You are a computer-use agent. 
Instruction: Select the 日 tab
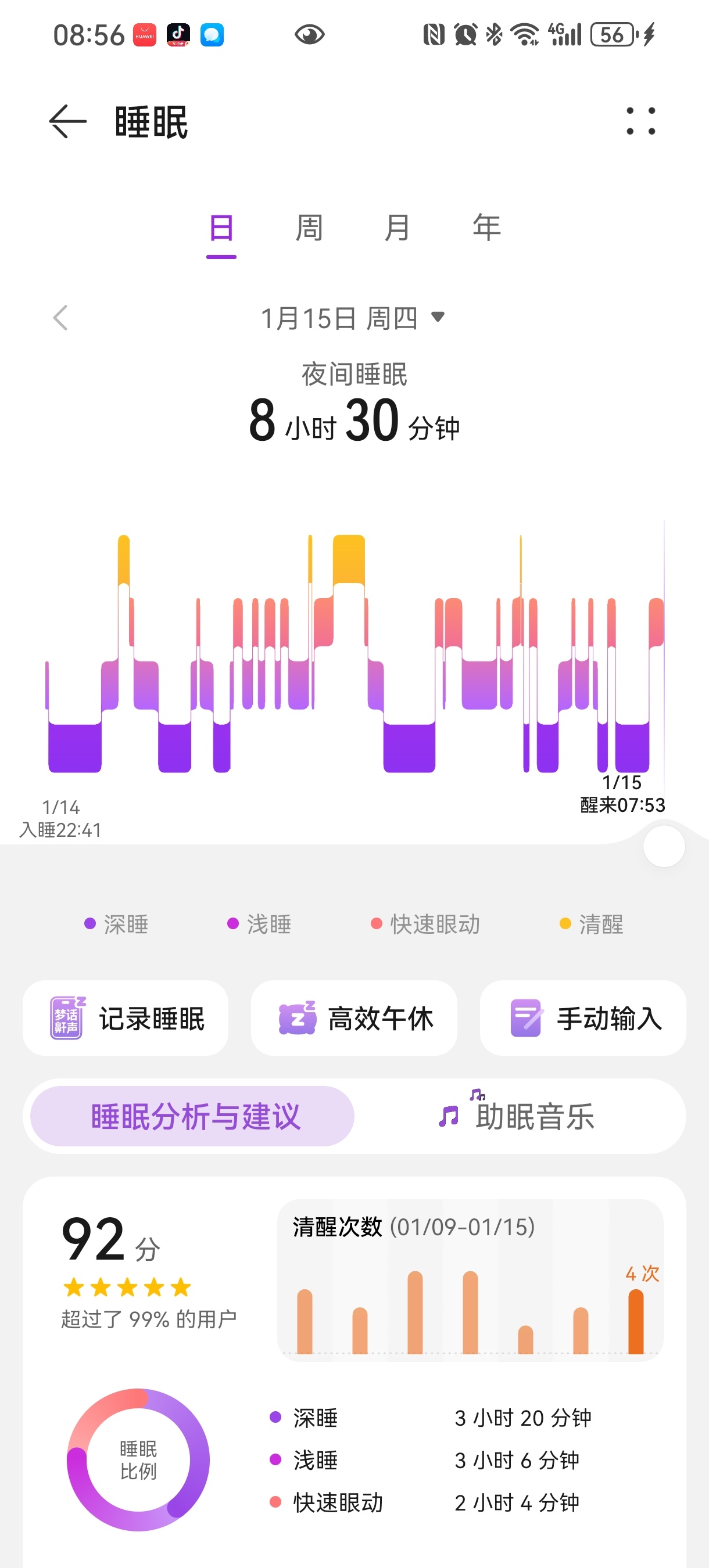(221, 229)
